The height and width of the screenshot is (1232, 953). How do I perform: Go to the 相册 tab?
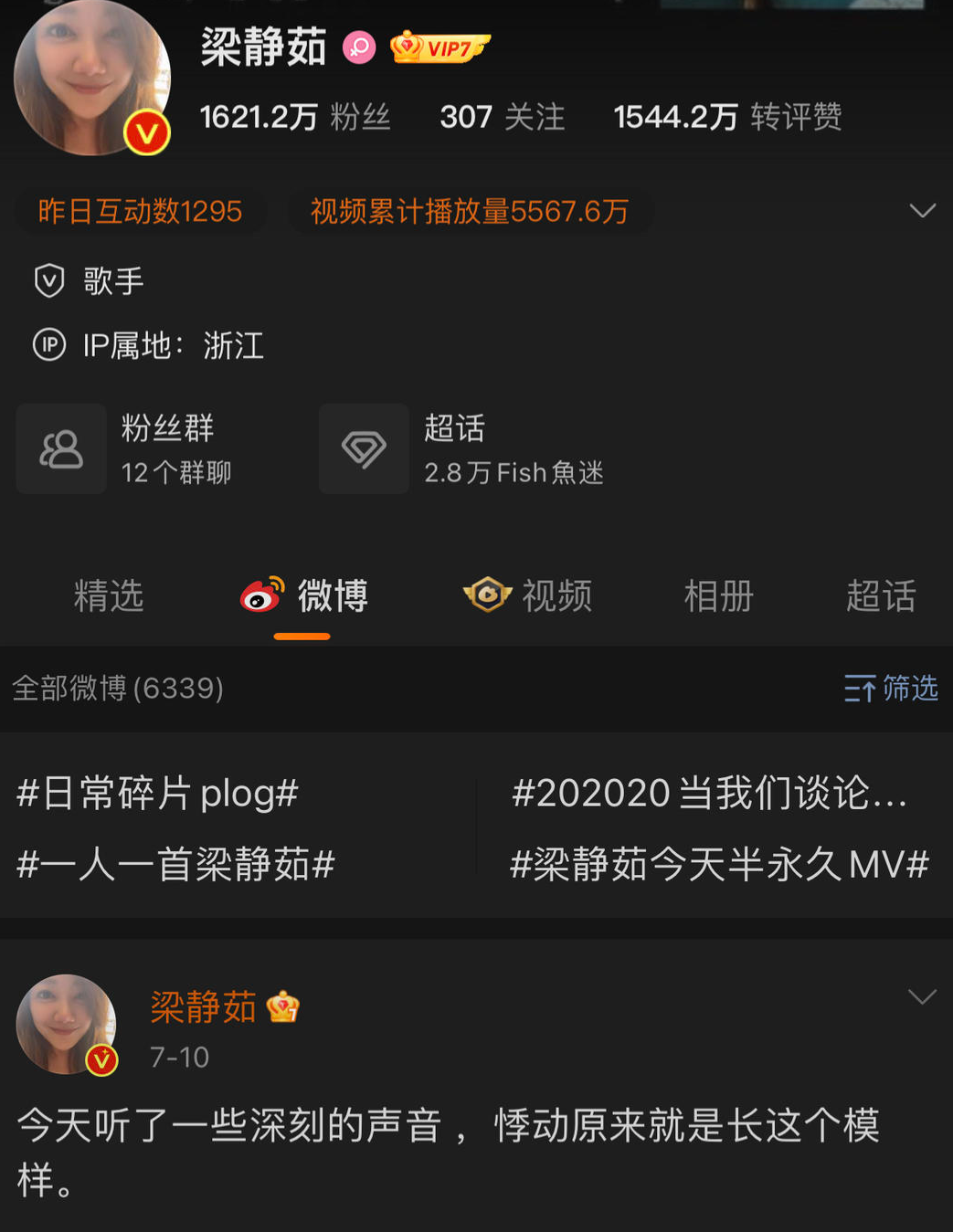[x=718, y=596]
